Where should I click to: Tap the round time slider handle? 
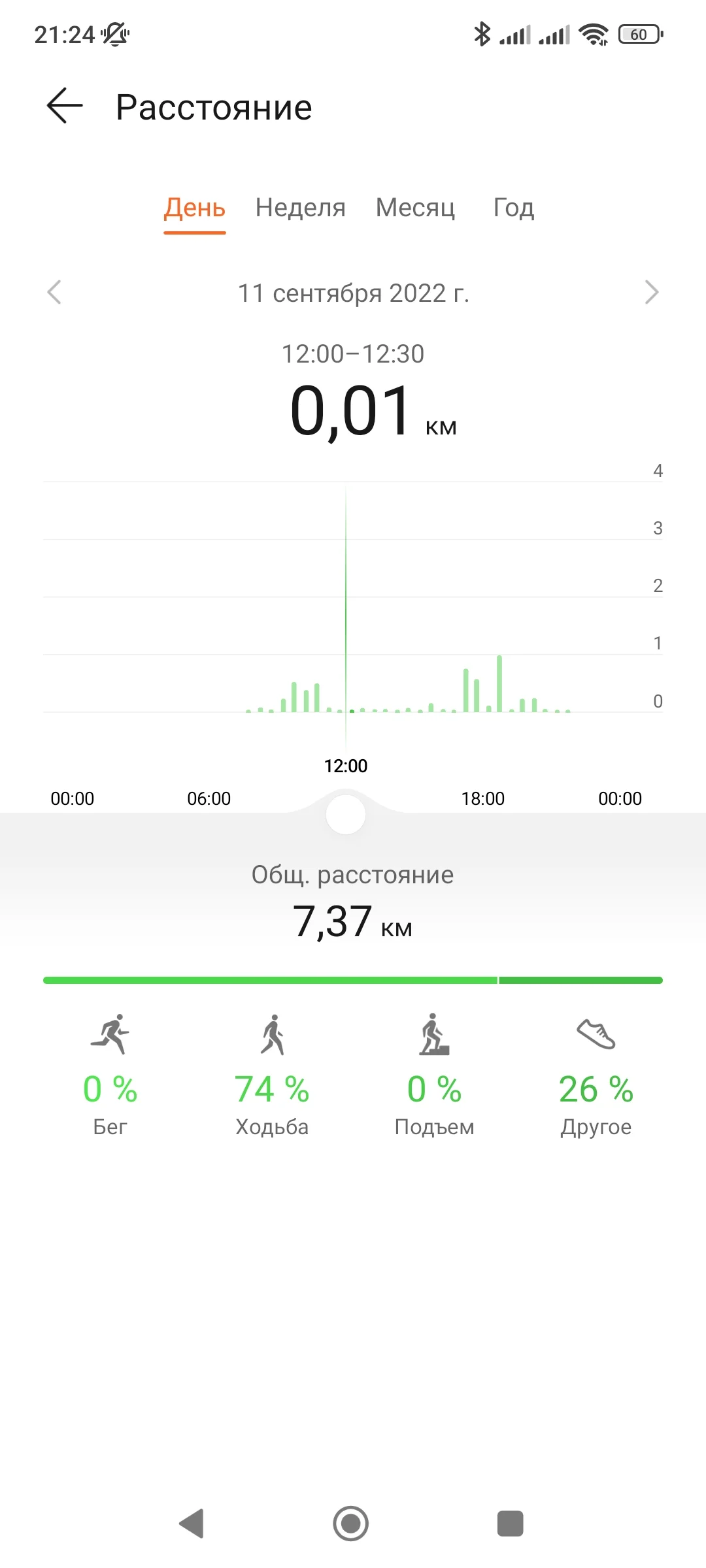(346, 815)
